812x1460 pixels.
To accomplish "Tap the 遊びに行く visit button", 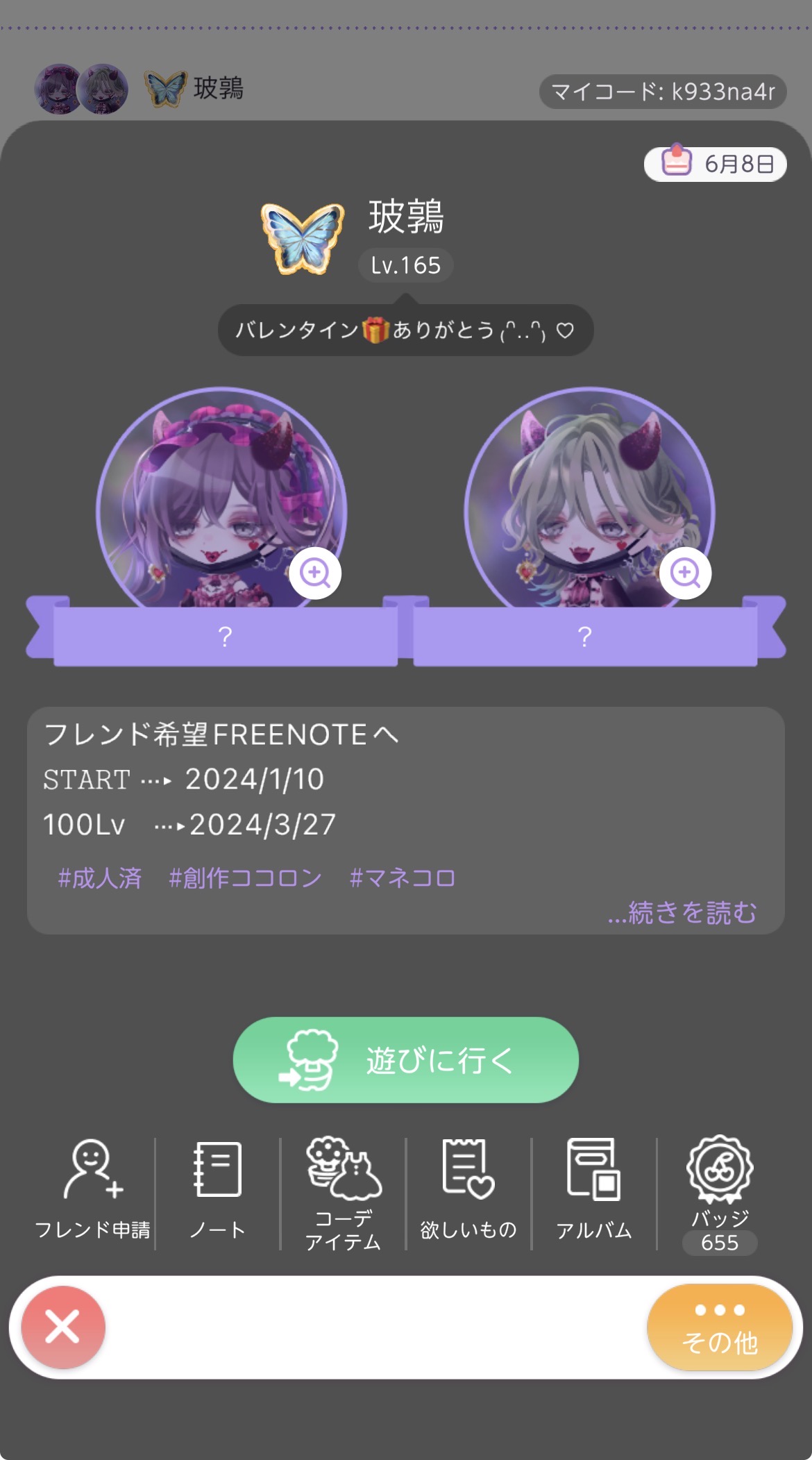I will tap(405, 1060).
